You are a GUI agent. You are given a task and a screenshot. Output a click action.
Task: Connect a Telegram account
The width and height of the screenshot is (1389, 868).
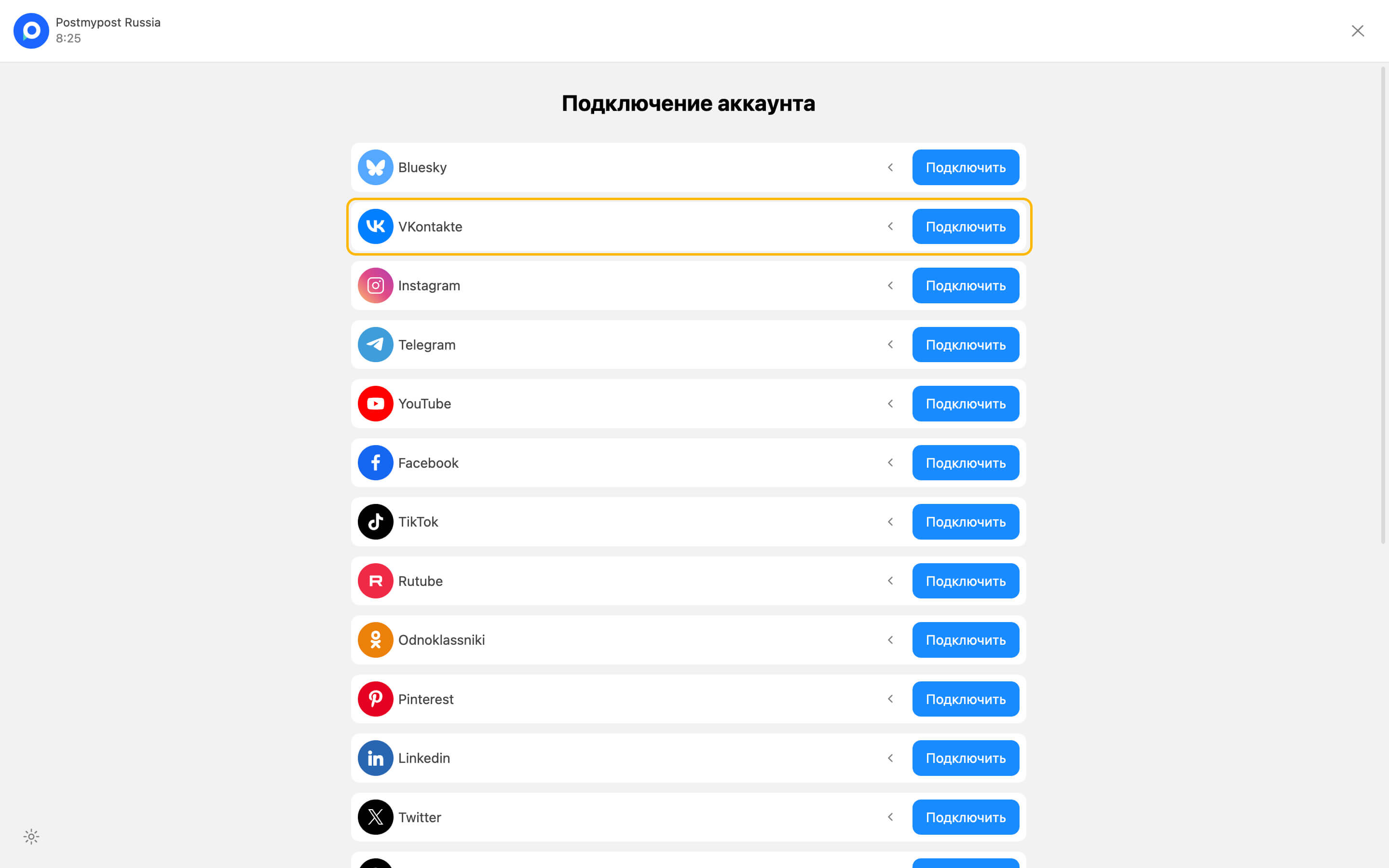pyautogui.click(x=965, y=345)
